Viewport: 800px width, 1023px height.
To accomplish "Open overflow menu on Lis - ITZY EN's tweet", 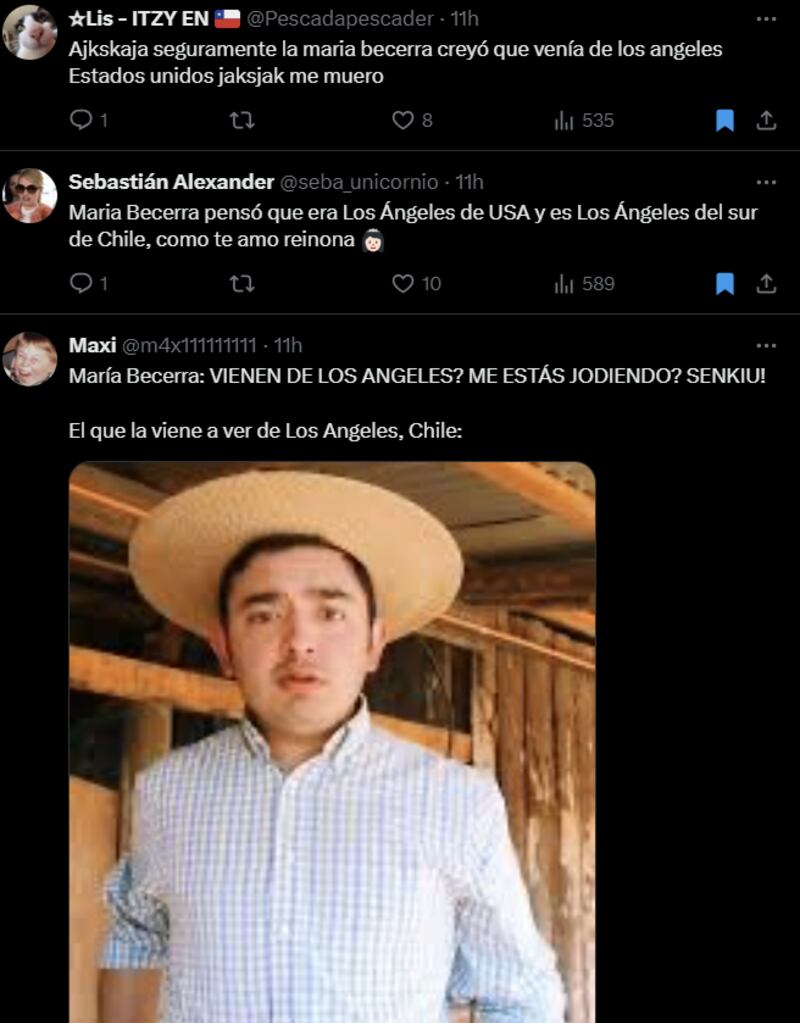I will [x=766, y=18].
